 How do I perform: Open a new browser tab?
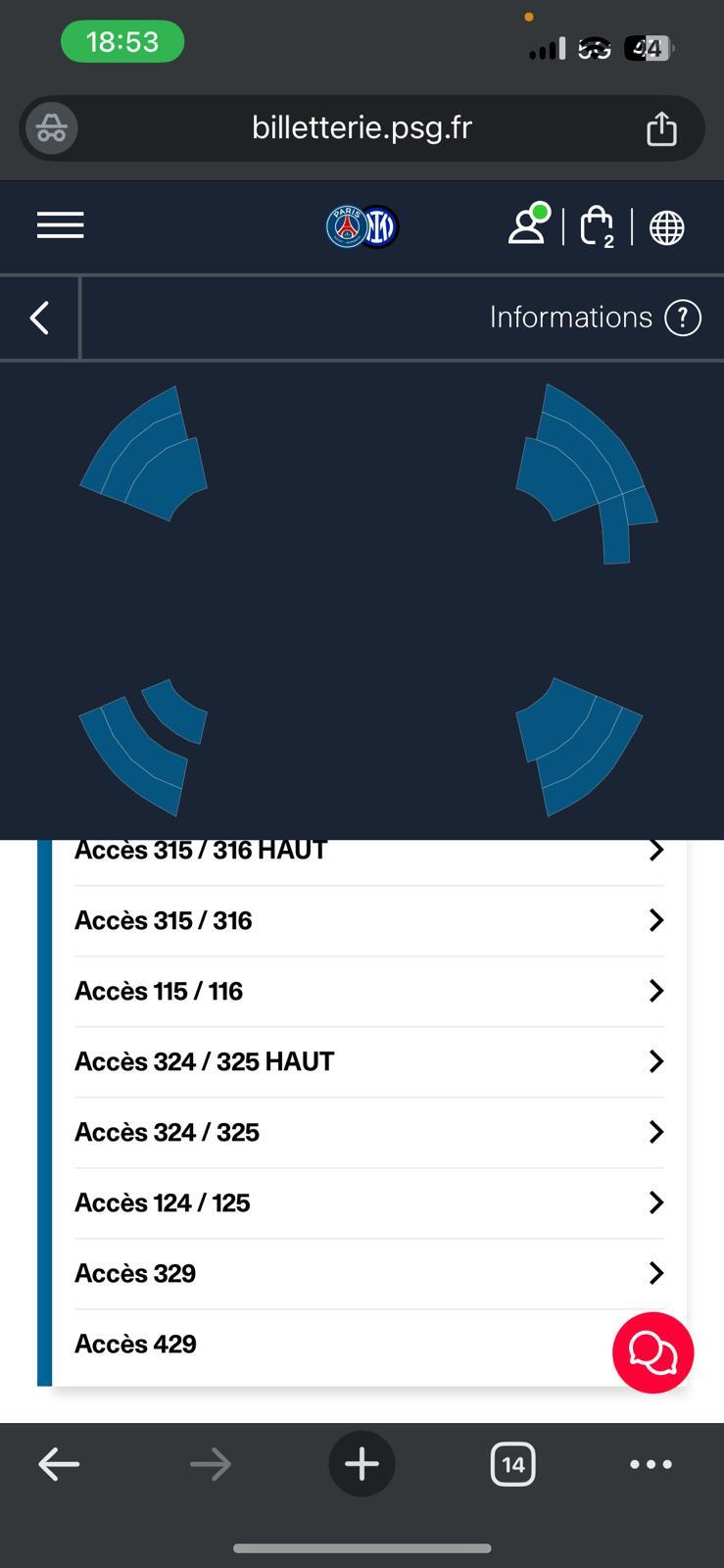[x=362, y=1464]
